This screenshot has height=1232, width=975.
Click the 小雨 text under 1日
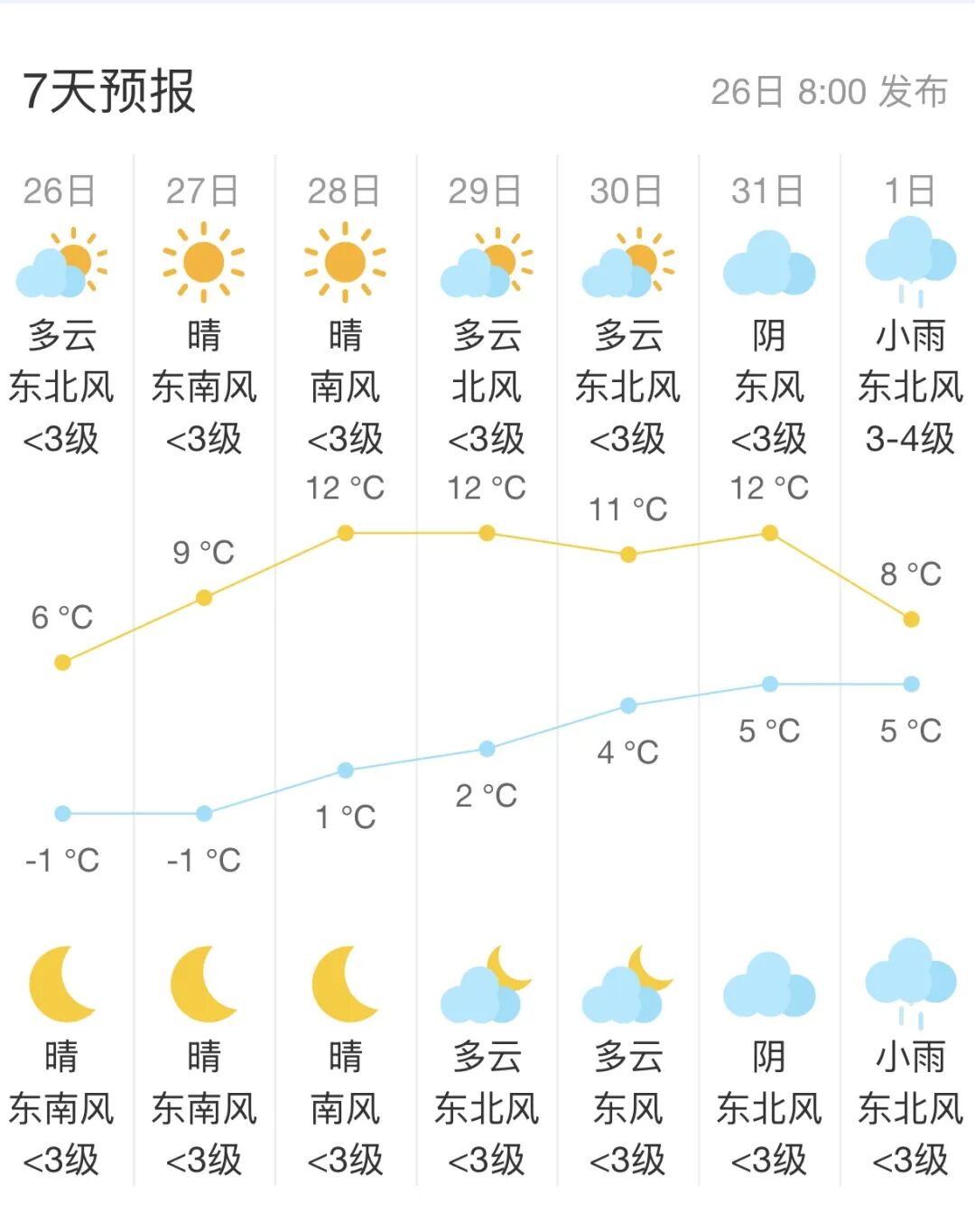point(909,337)
